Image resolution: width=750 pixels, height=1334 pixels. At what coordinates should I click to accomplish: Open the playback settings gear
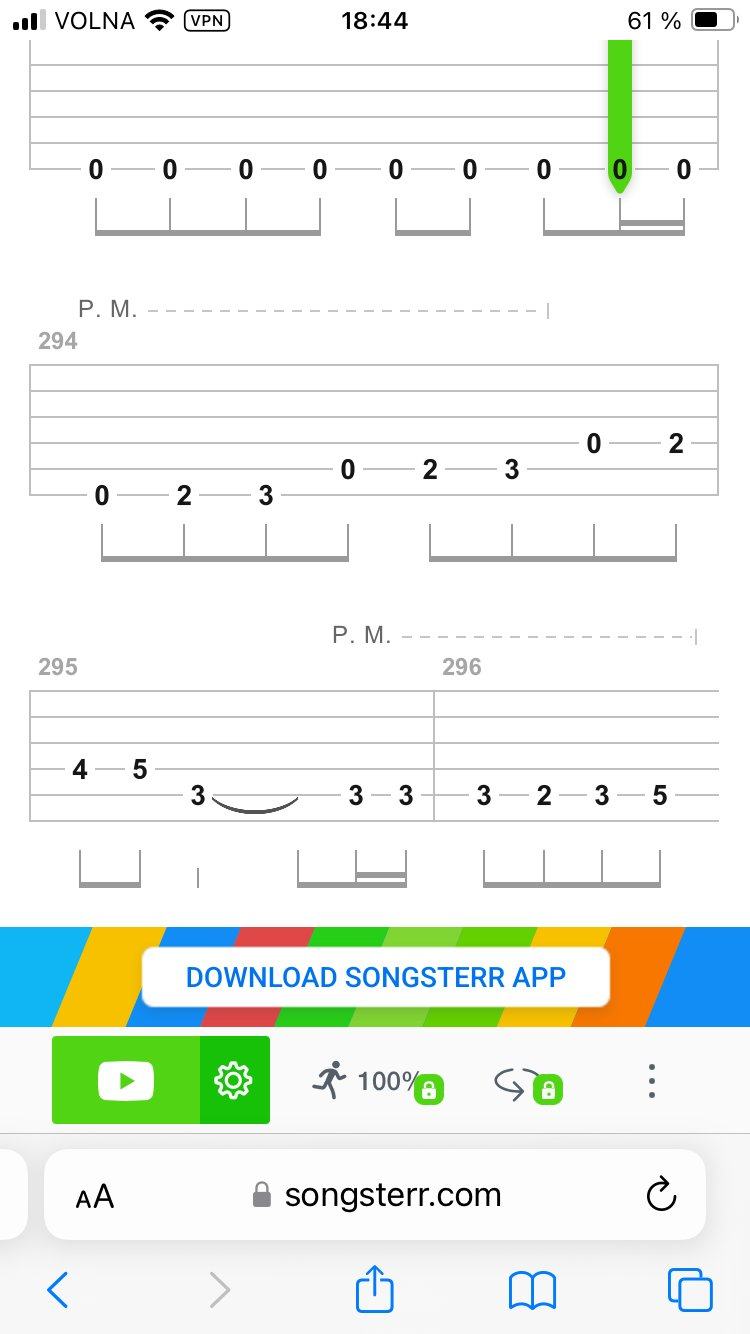tap(234, 1080)
